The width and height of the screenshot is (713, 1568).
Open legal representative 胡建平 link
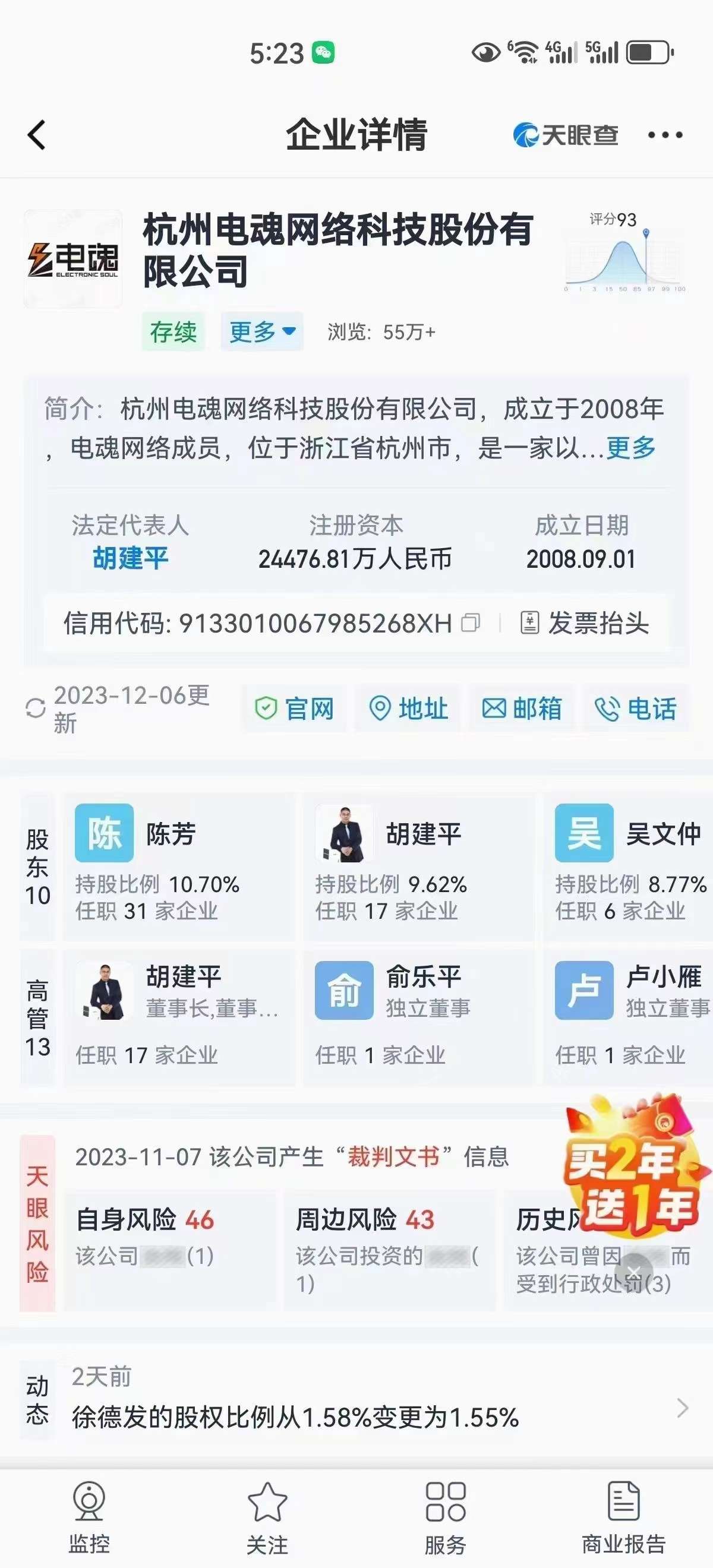coord(130,558)
